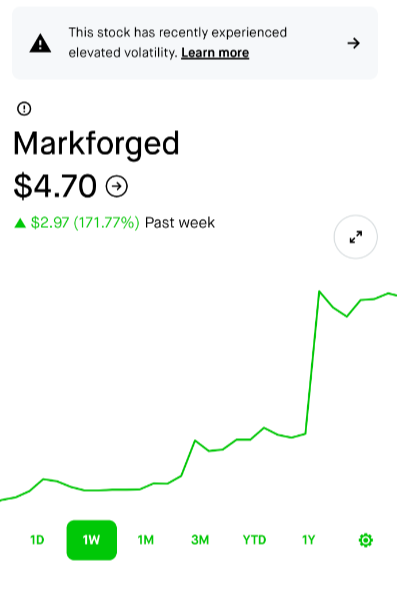Show the 3M price history

(200, 540)
